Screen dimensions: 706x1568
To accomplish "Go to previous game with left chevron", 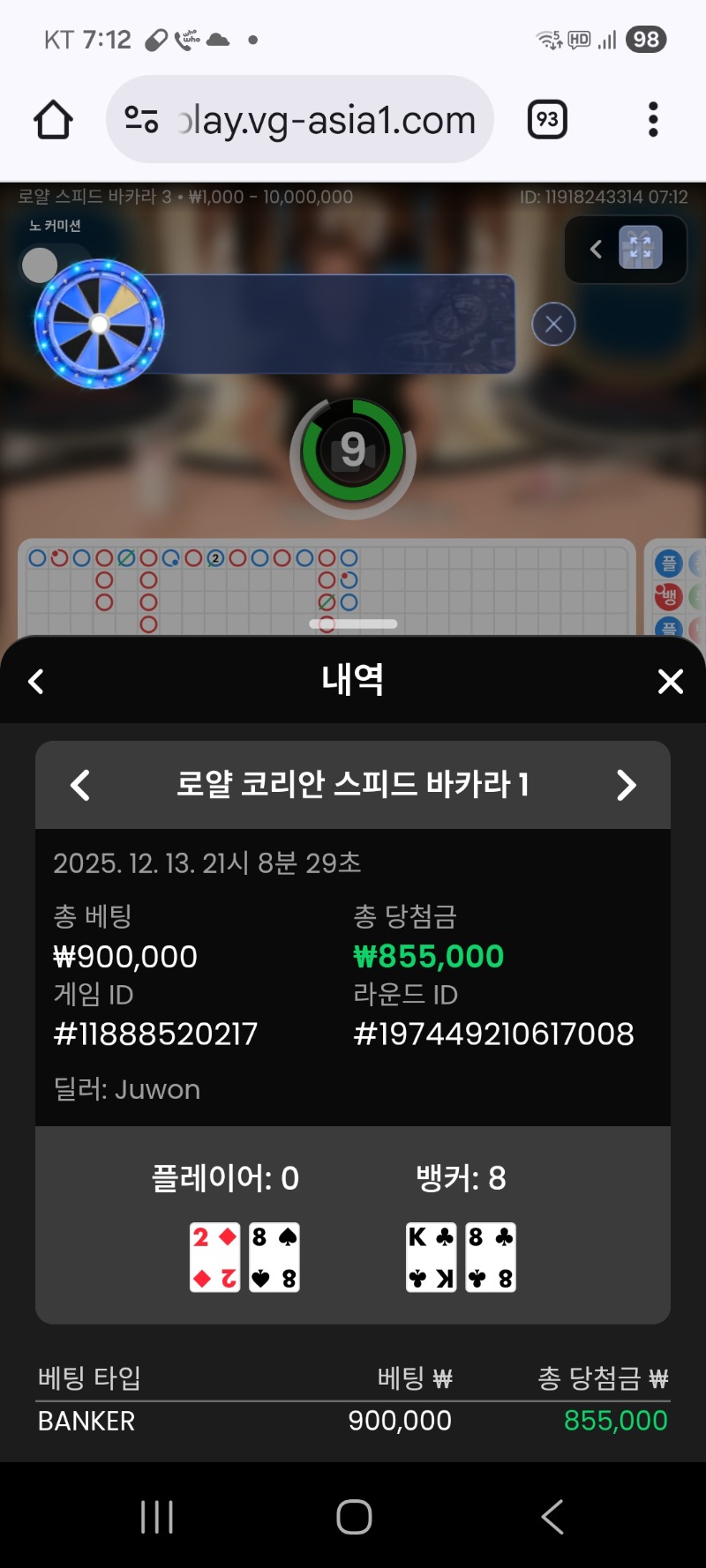I will pyautogui.click(x=80, y=785).
